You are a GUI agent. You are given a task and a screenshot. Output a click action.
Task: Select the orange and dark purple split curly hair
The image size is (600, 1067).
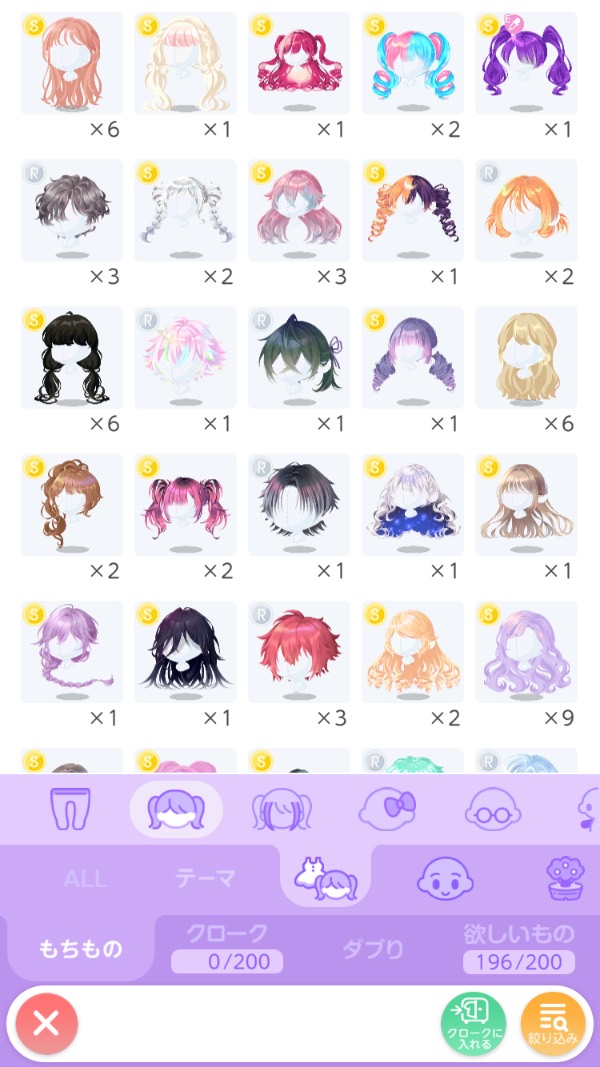coord(413,210)
